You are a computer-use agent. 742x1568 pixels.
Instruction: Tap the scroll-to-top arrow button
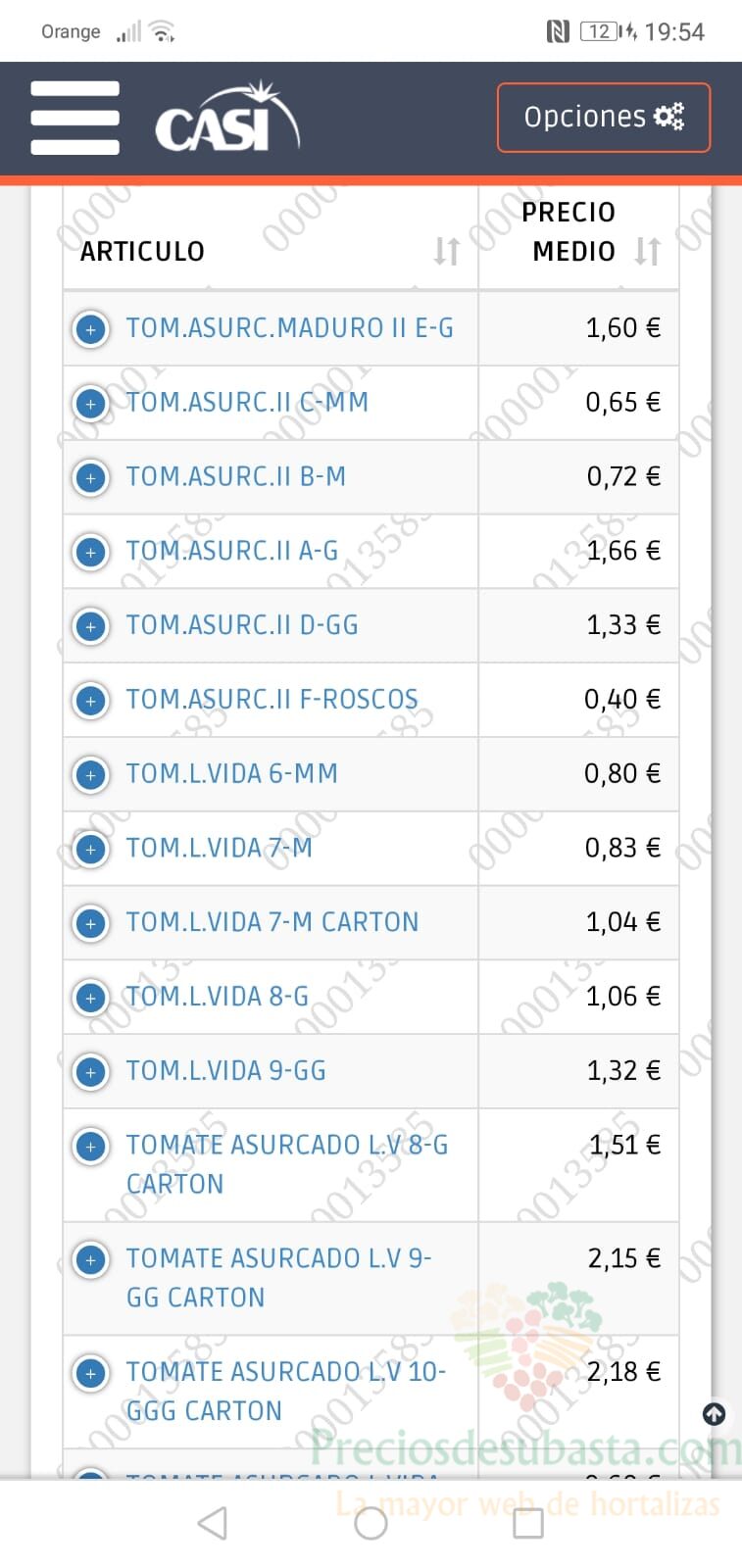[x=714, y=1414]
